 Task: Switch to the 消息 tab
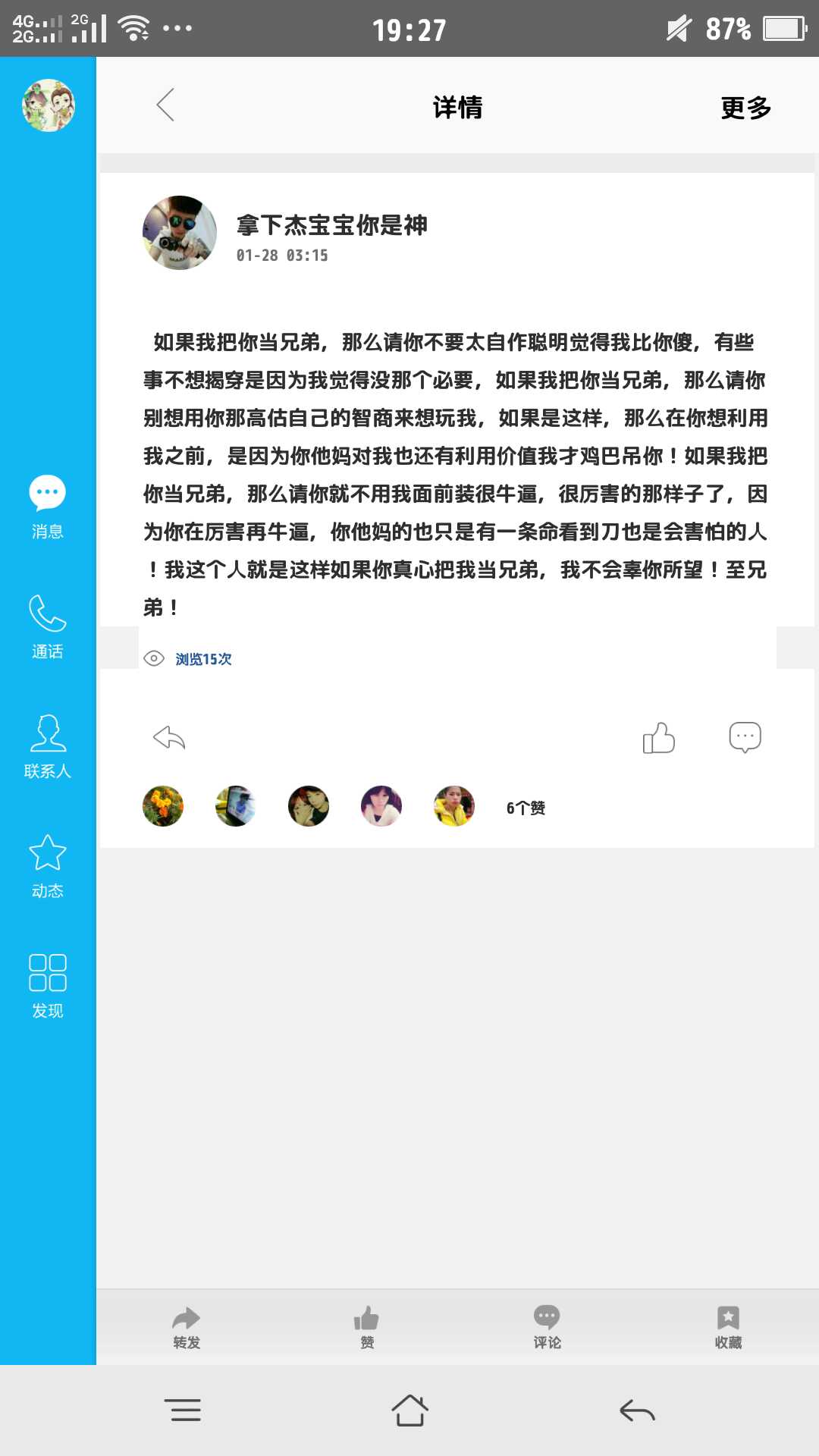(47, 506)
